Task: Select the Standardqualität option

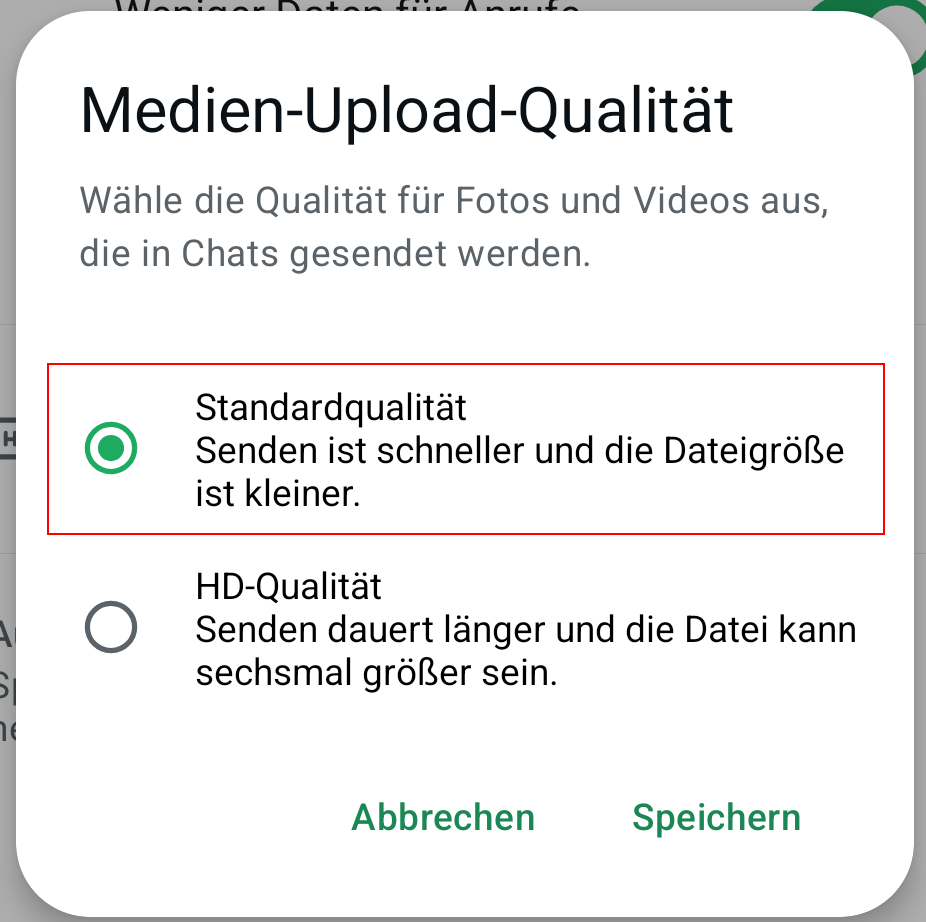Action: click(x=111, y=449)
